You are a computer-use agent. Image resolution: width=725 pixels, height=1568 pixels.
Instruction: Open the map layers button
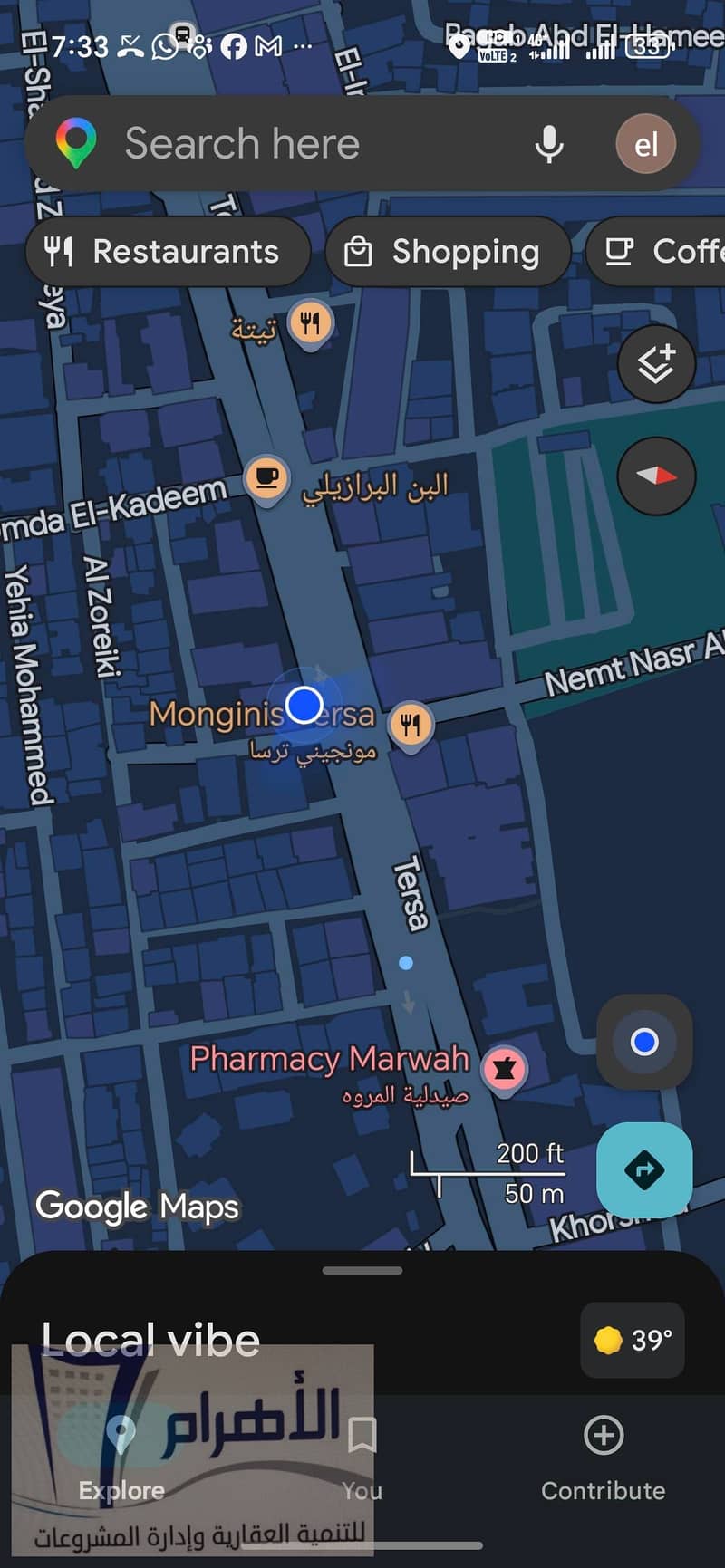point(656,364)
